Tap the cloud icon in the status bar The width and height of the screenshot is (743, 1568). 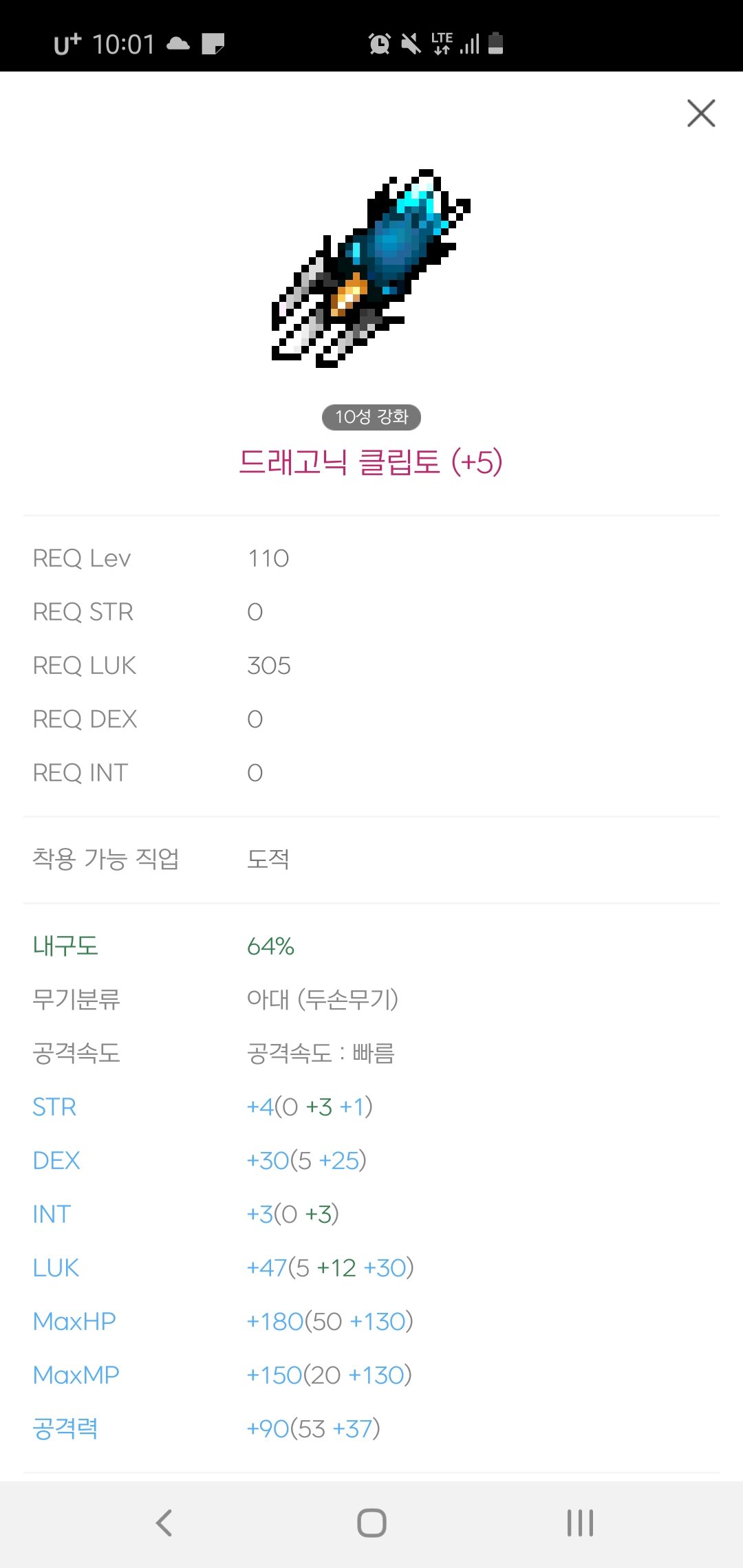click(177, 43)
